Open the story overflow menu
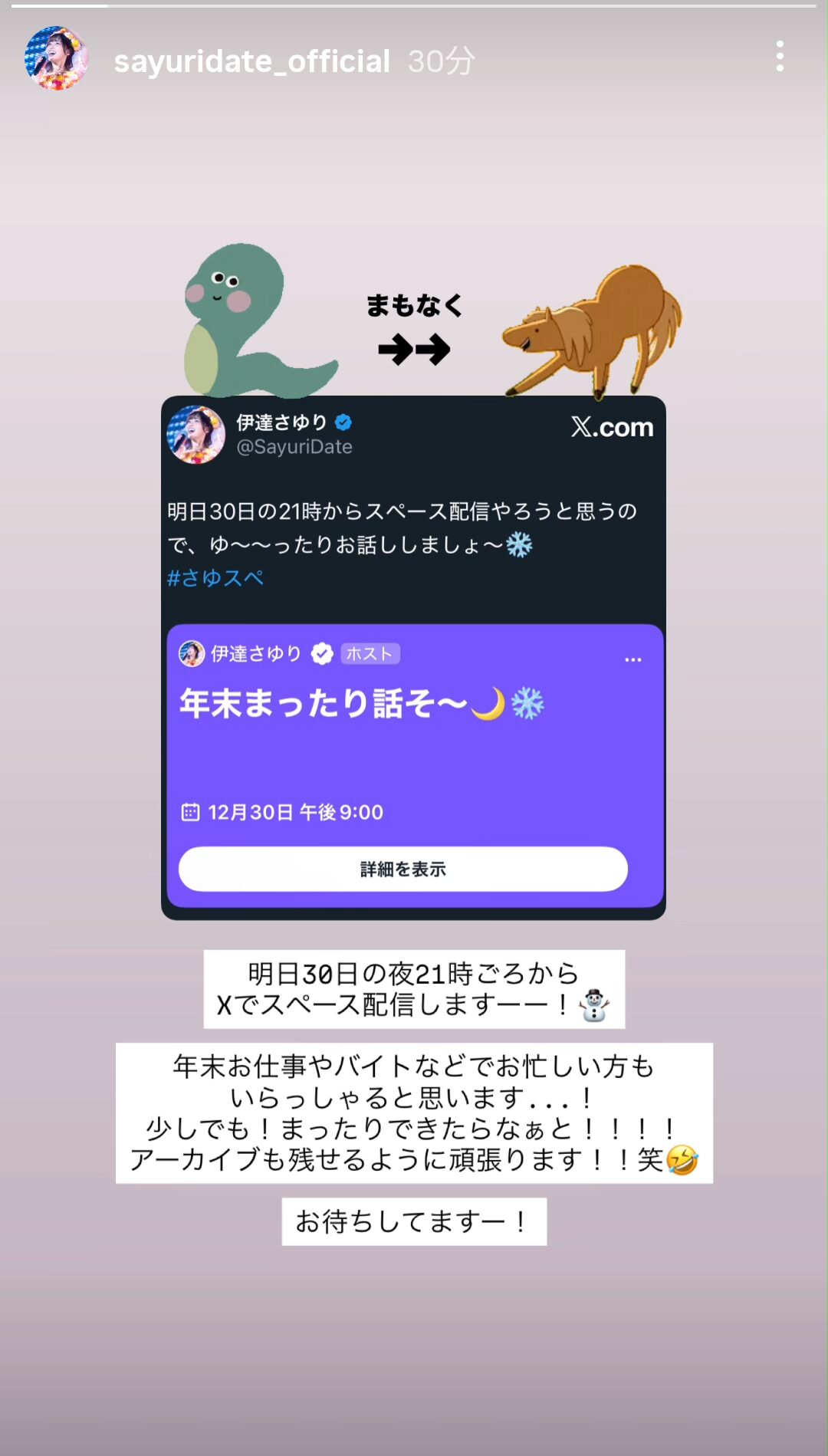The width and height of the screenshot is (828, 1456). pyautogui.click(x=780, y=58)
